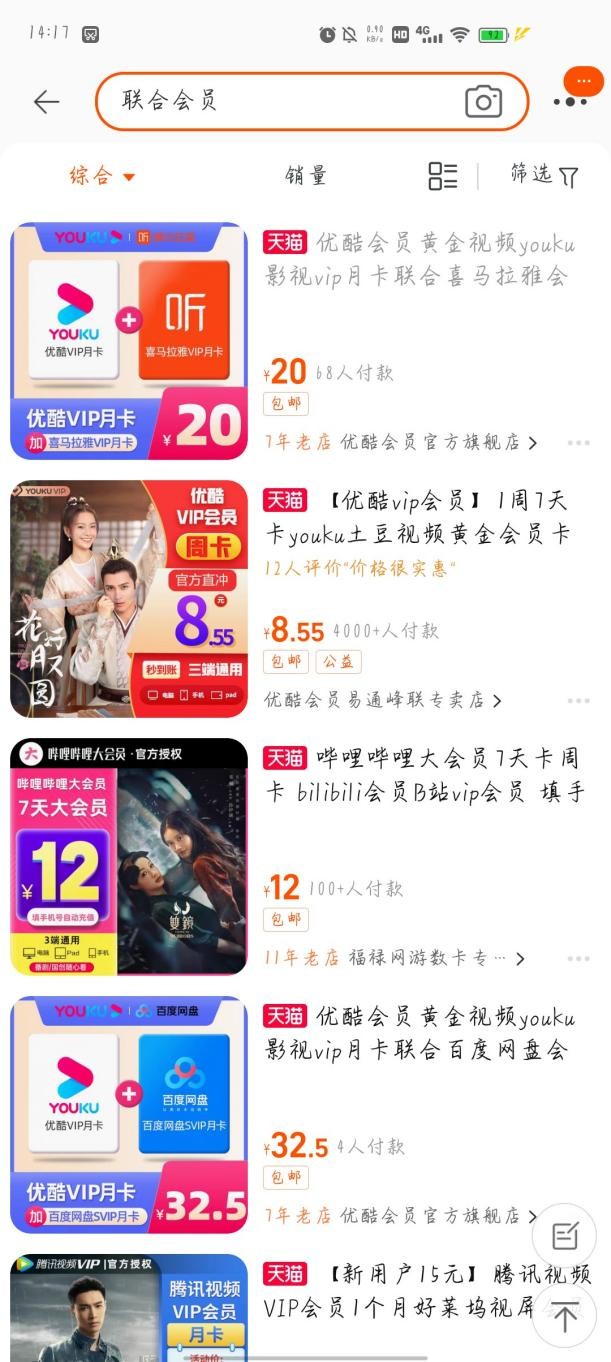Open camera image search in search bar
This screenshot has height=1362, width=611.
tap(483, 101)
